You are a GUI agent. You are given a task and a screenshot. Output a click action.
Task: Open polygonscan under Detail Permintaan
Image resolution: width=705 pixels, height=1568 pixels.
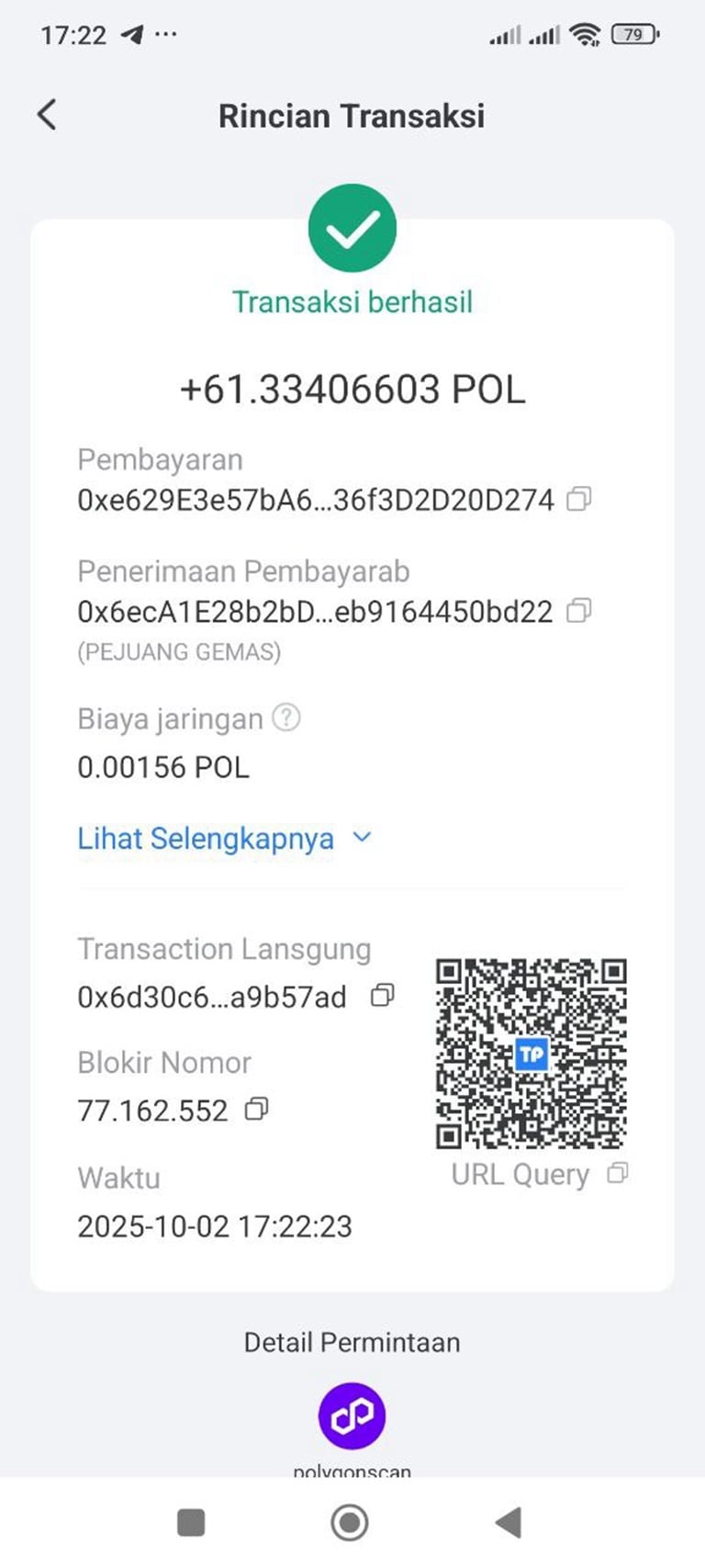(x=352, y=1416)
